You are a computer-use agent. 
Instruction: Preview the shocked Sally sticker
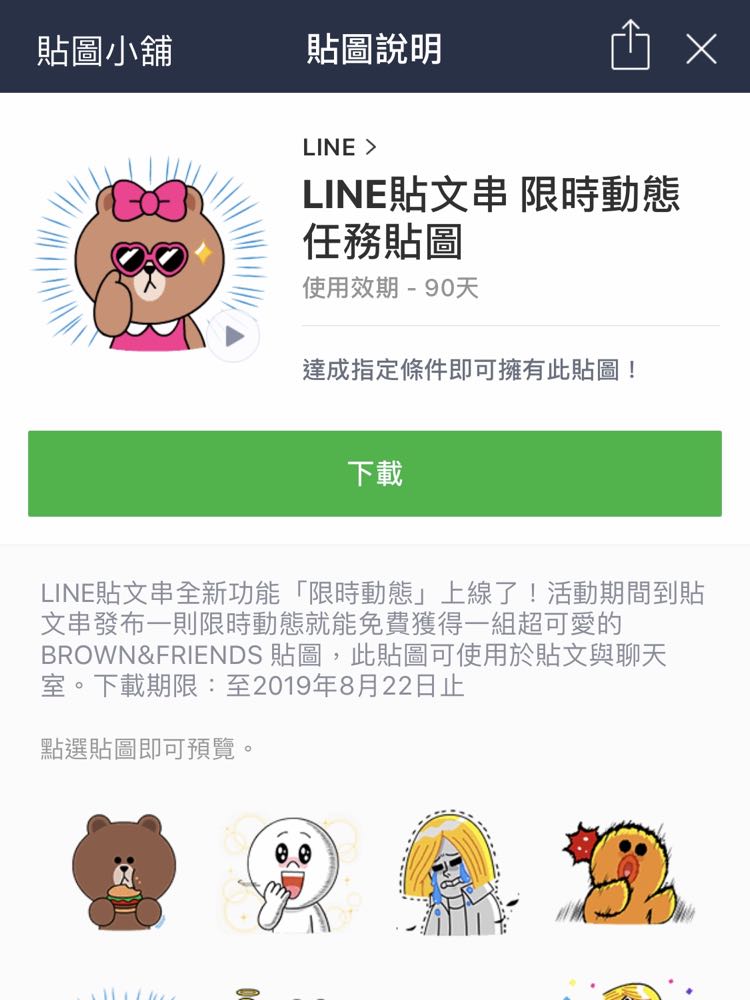[622, 872]
